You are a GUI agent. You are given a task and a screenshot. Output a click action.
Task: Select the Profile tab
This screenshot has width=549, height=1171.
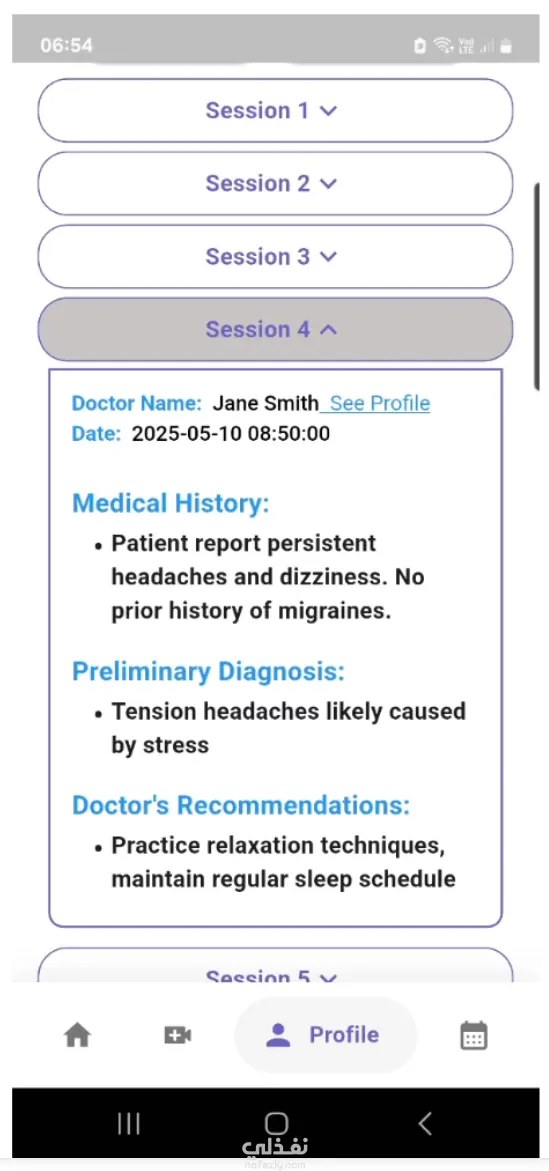[x=325, y=1035]
